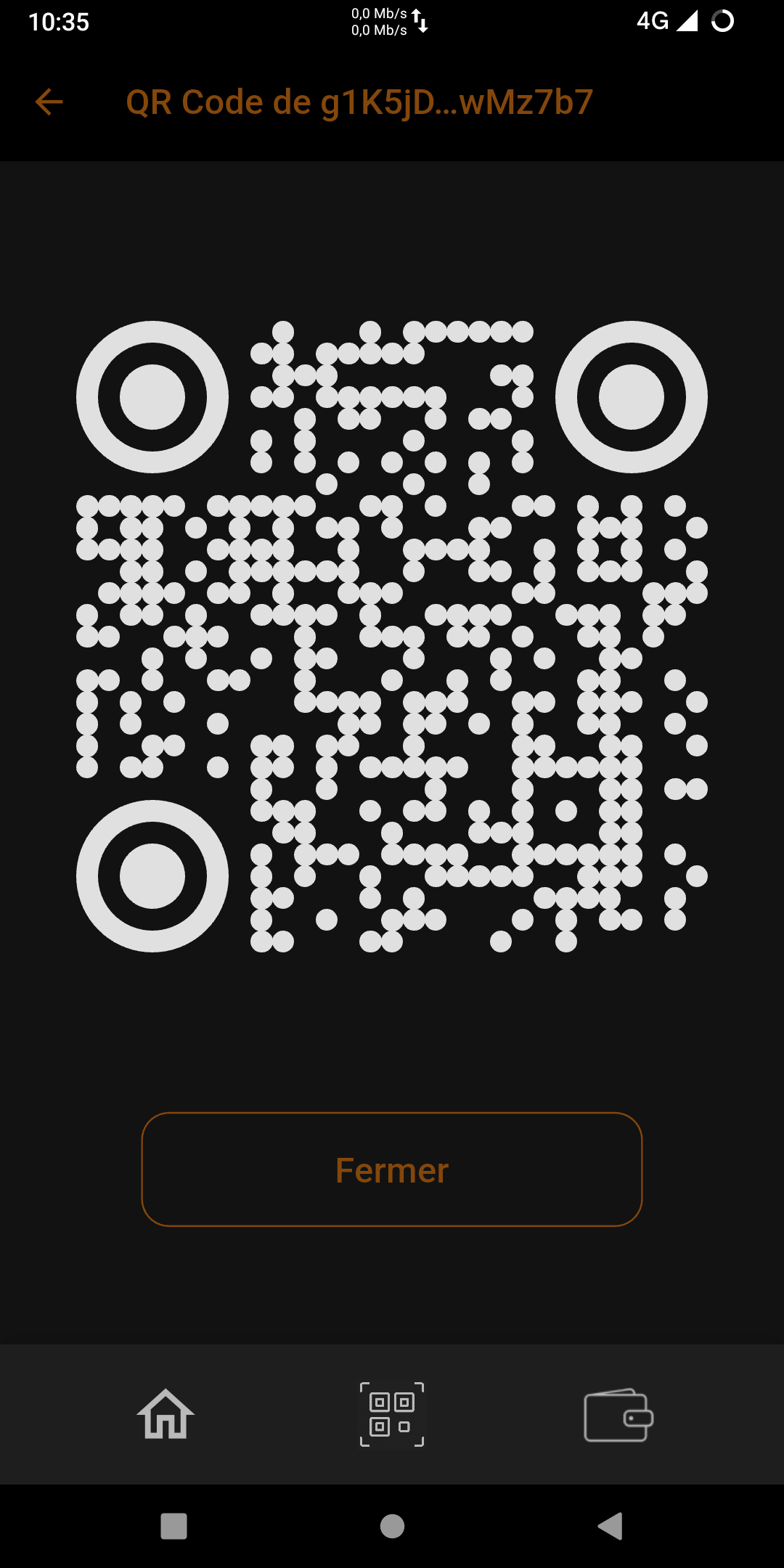Tap the system back button
This screenshot has height=1568, width=784.
coord(611,1526)
